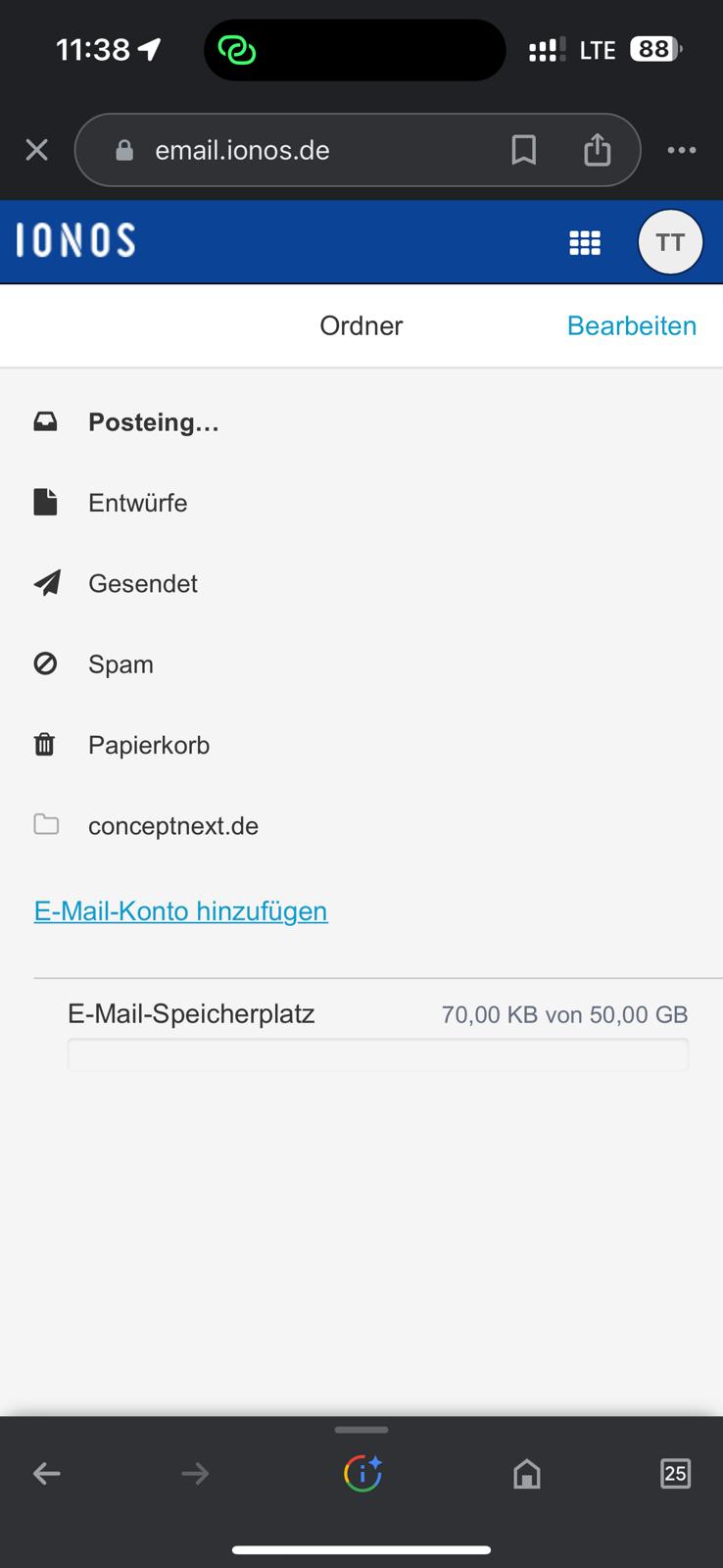723x1568 pixels.
Task: Open the TT profile avatar
Action: click(x=670, y=242)
